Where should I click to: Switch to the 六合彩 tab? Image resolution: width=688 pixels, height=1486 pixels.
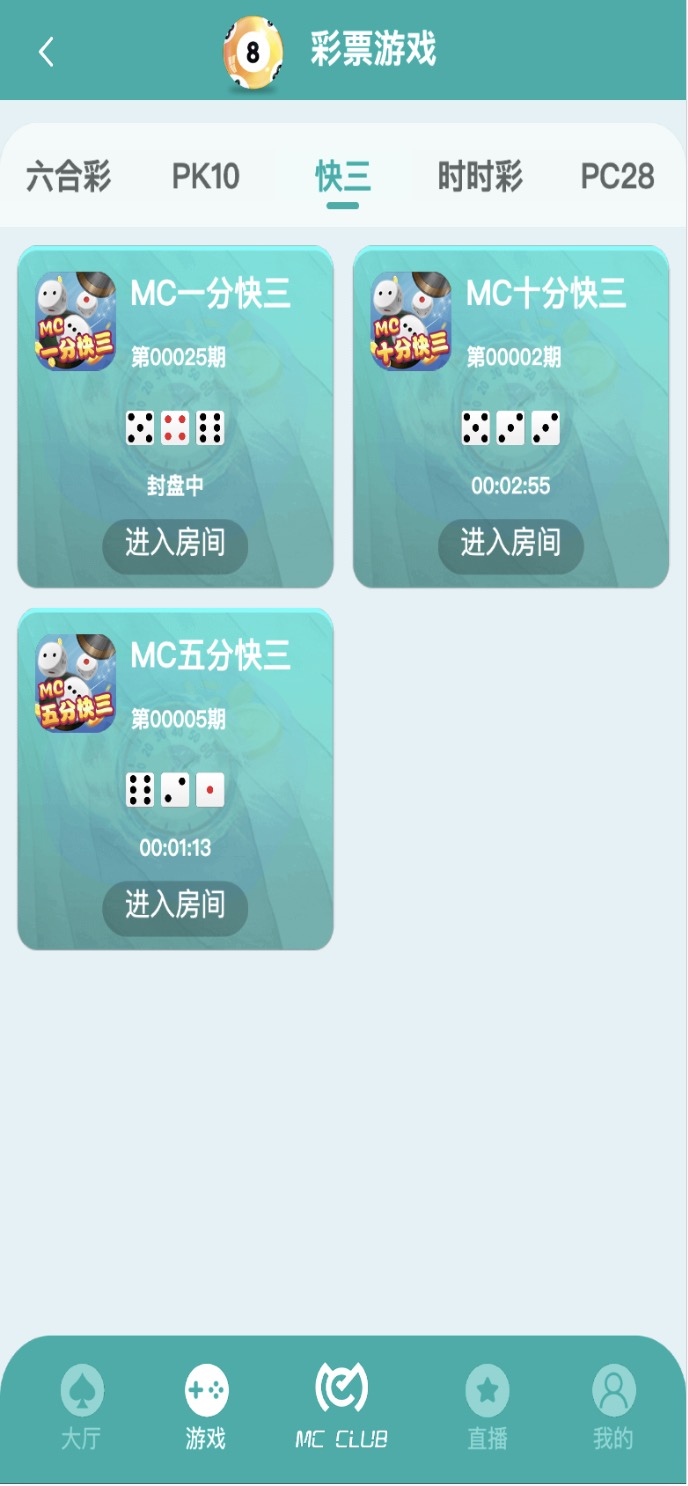[x=68, y=177]
